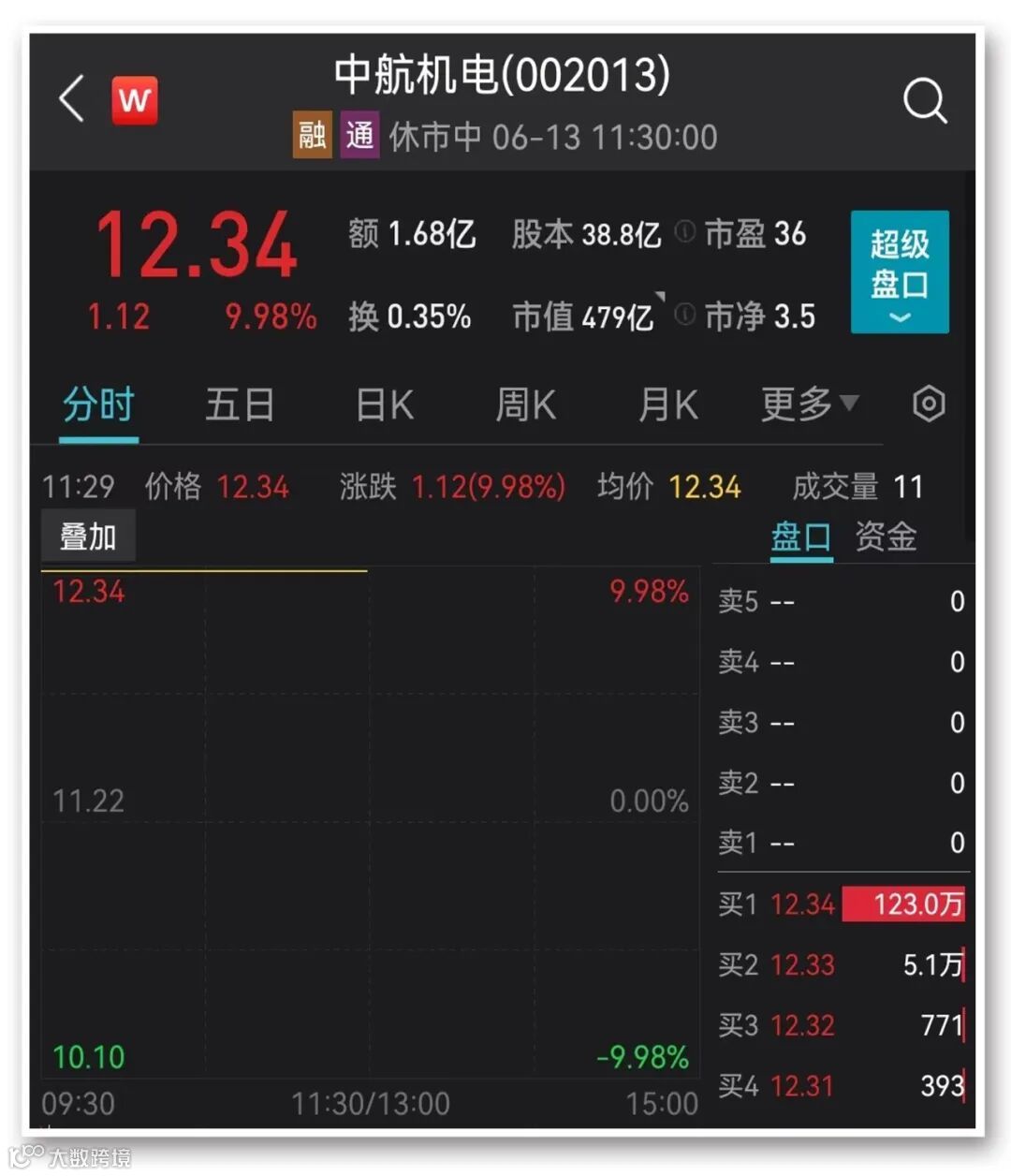Switch to the 资金 tab
Screen dimensions: 1011x1176
pos(885,537)
